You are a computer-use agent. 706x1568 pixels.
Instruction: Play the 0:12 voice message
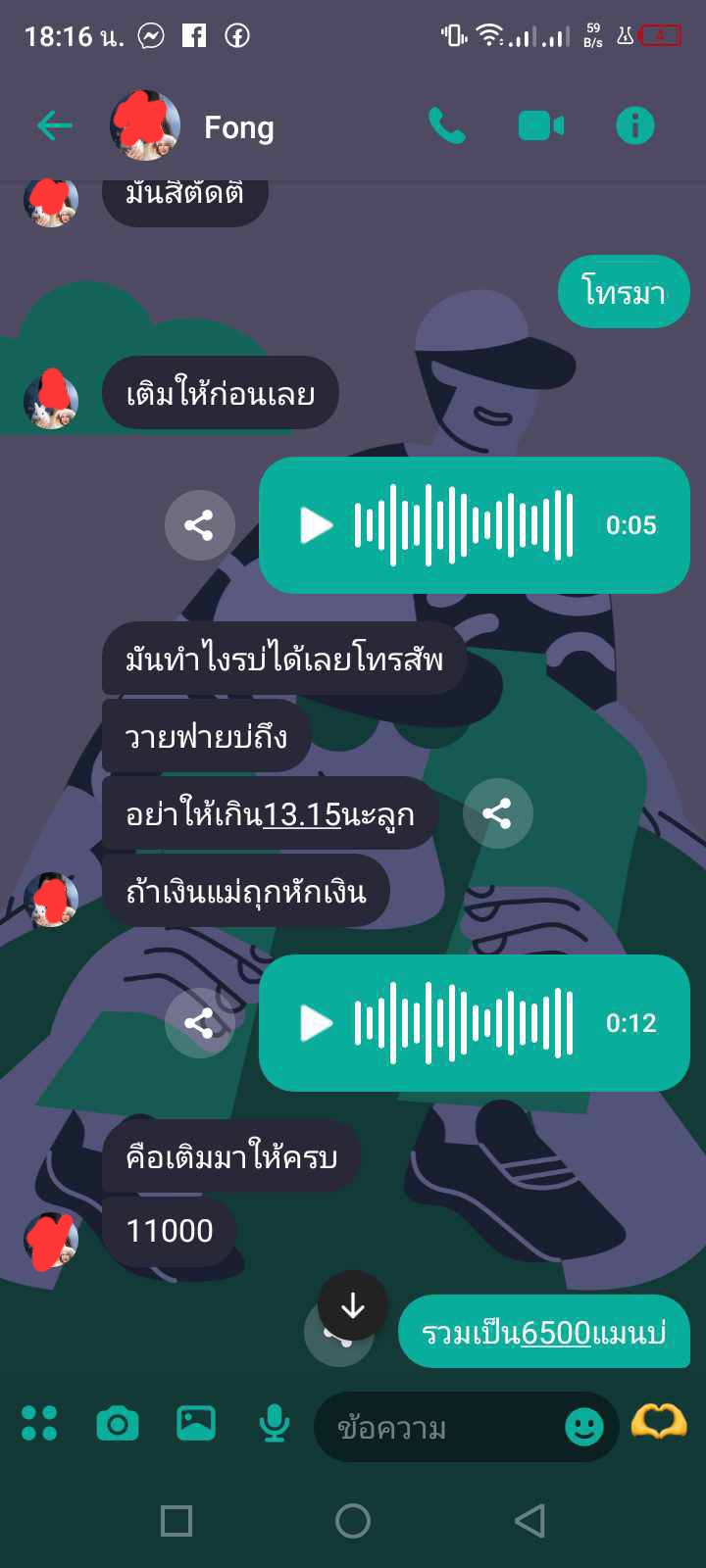316,1023
